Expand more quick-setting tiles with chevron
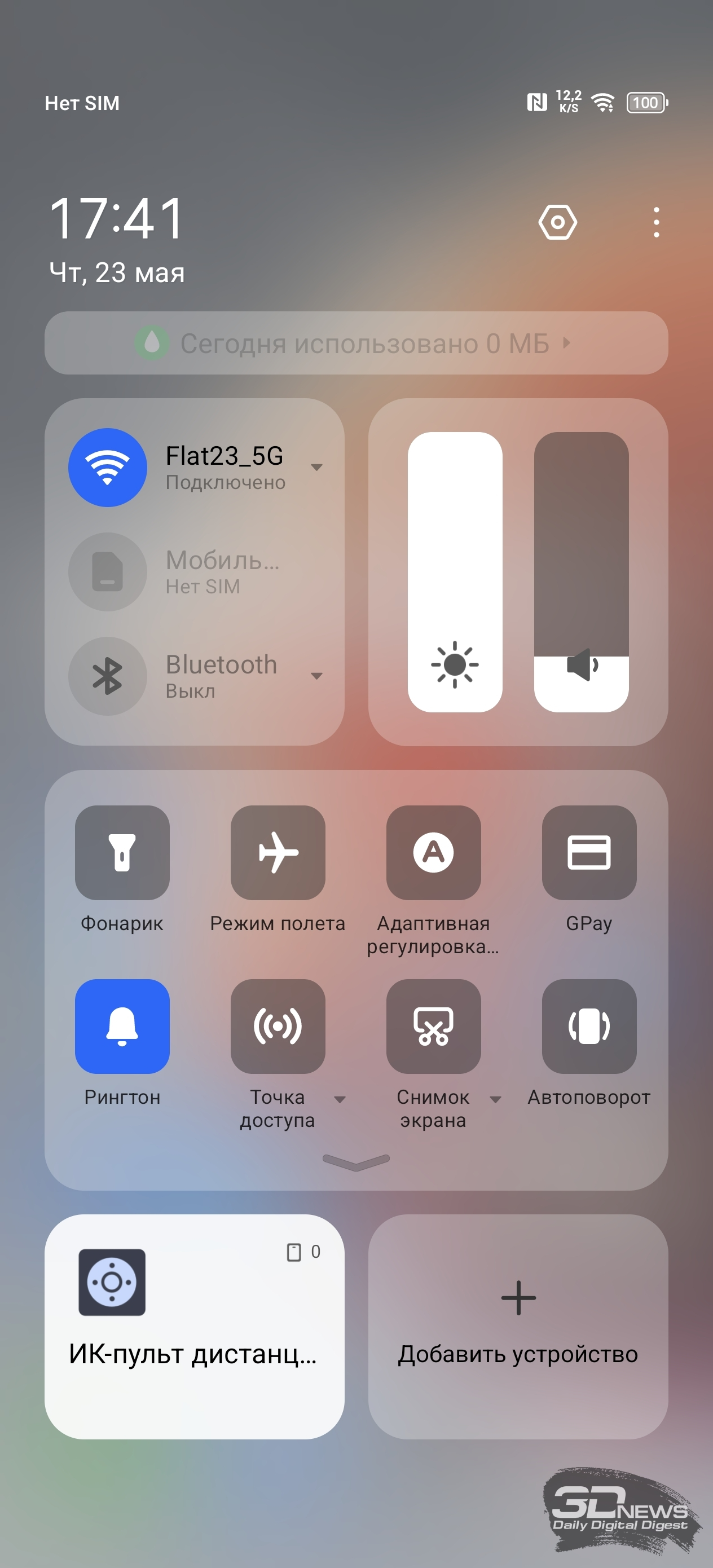The image size is (713, 1568). pyautogui.click(x=356, y=1162)
